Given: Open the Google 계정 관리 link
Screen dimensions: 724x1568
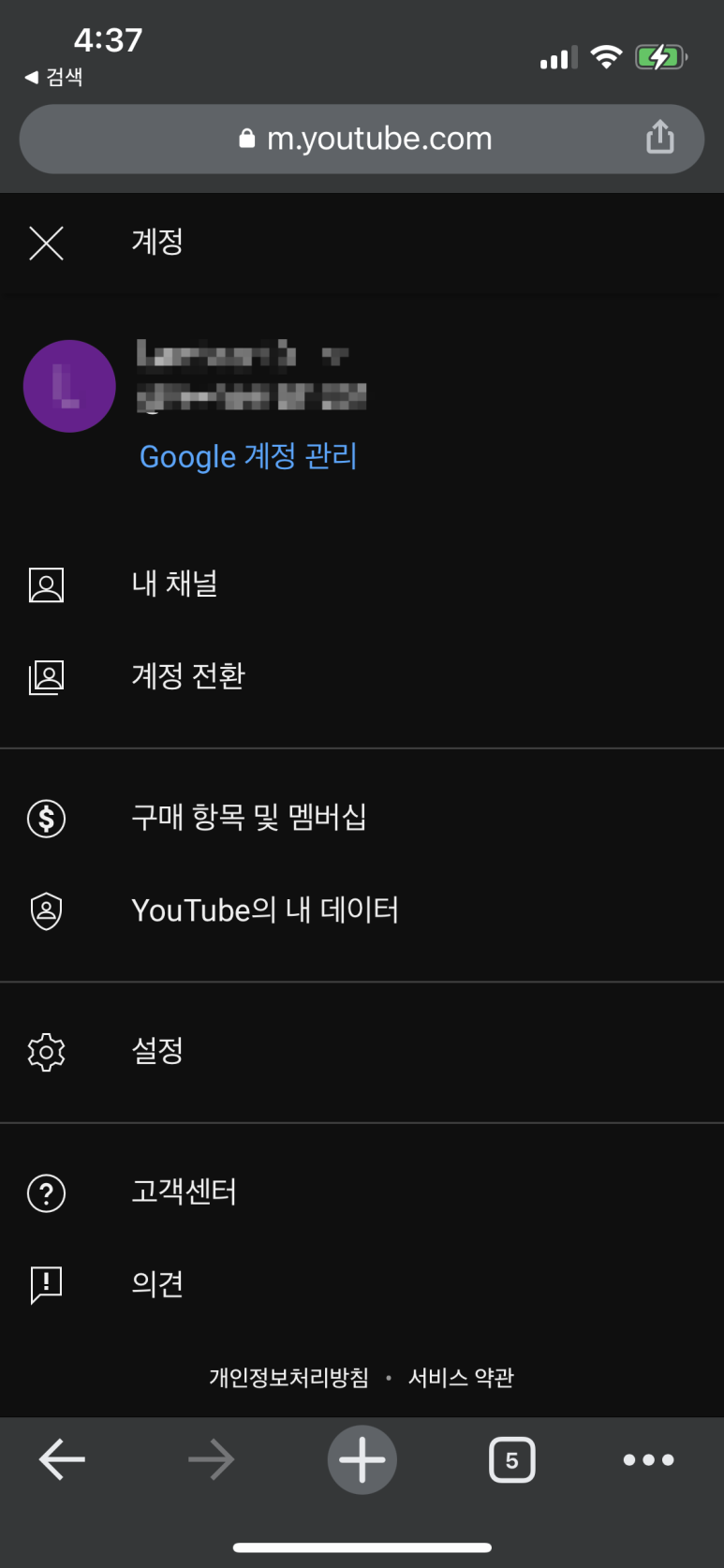Looking at the screenshot, I should [x=248, y=456].
